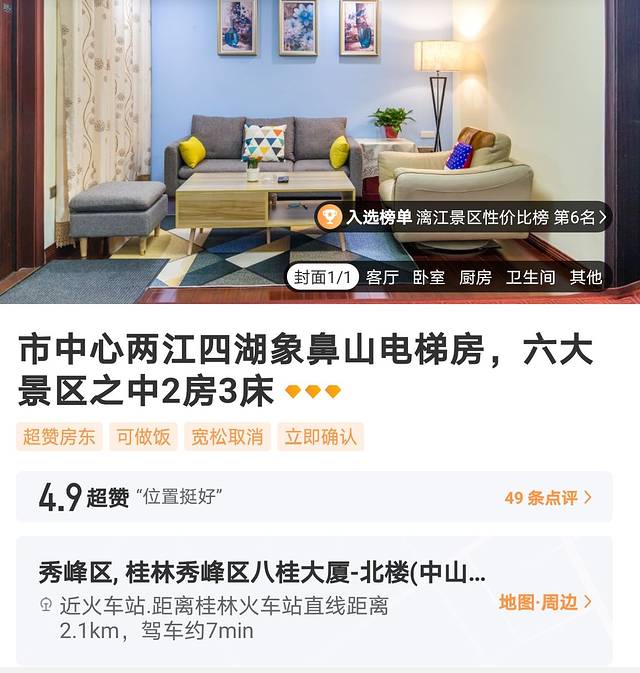
Task: Select the 封面 photo category
Action: tap(322, 277)
